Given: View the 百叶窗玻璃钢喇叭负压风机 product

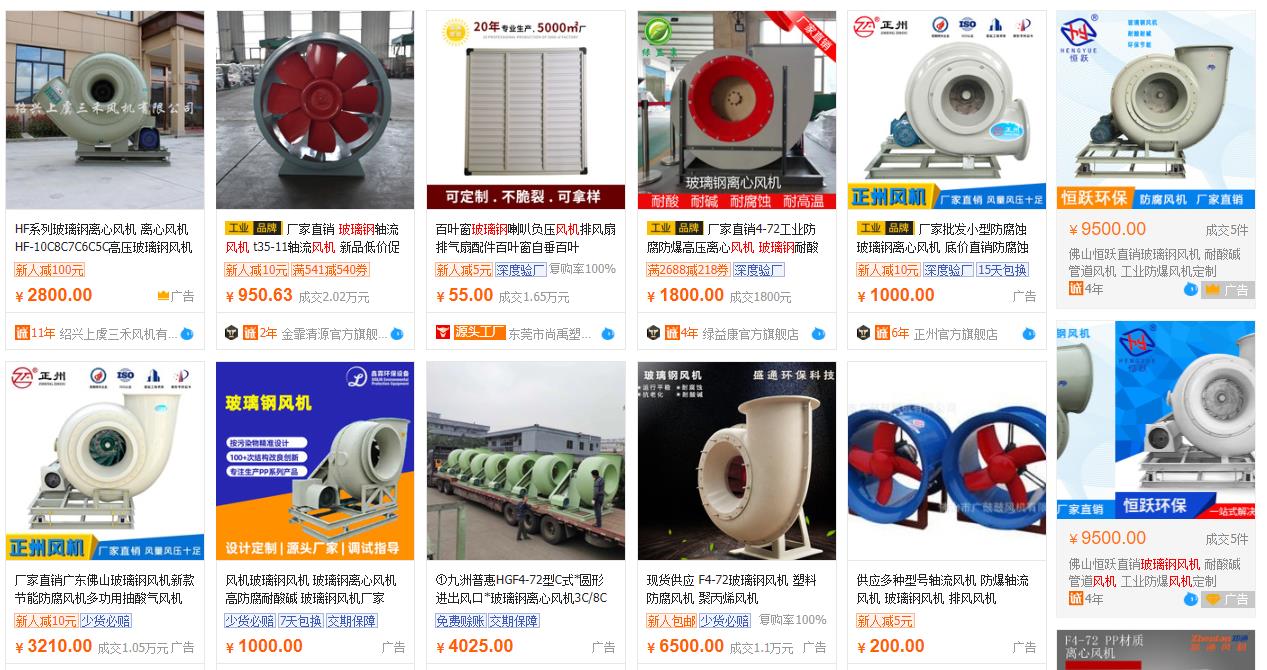Looking at the screenshot, I should 525,237.
